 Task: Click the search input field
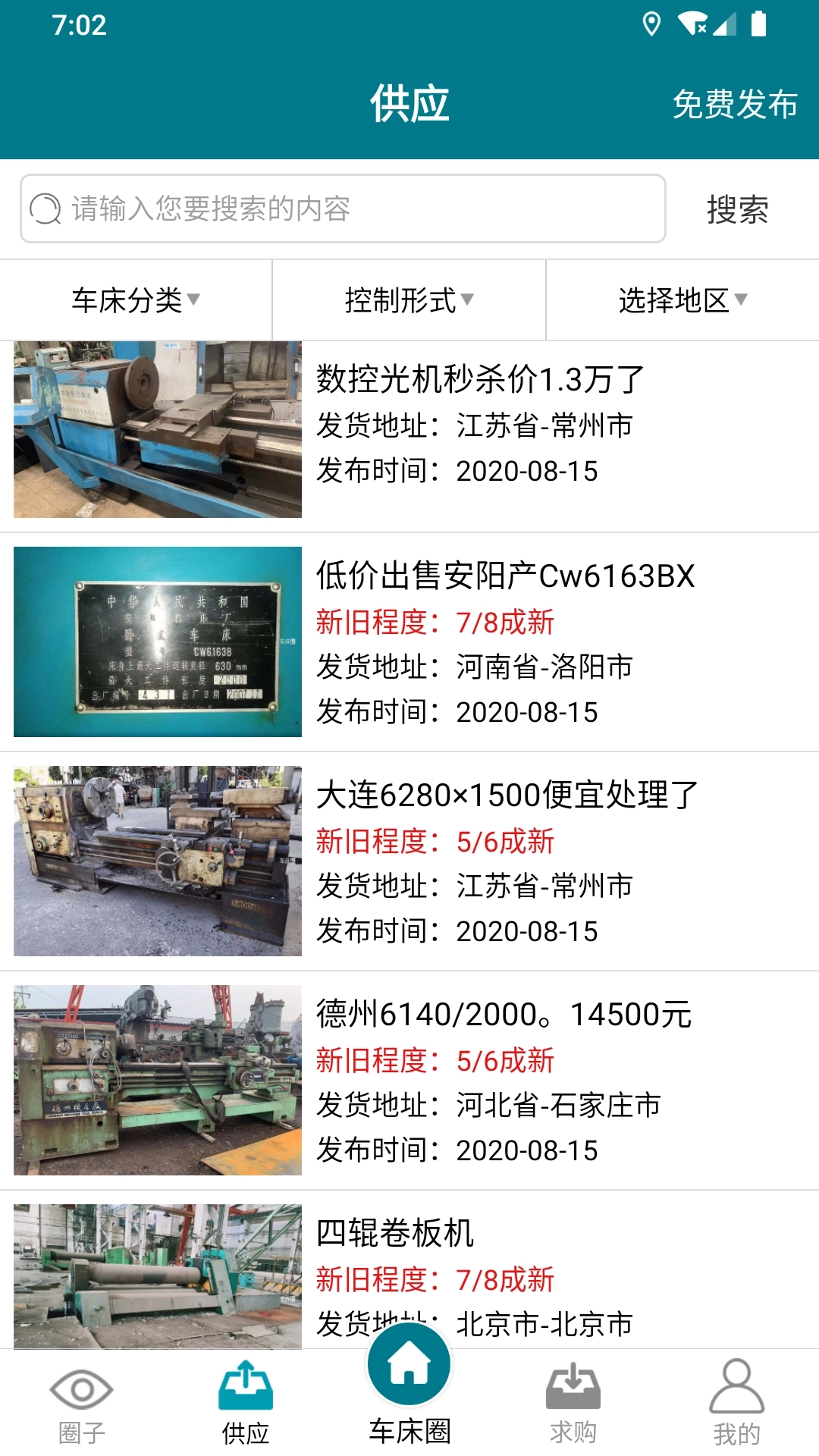(341, 209)
